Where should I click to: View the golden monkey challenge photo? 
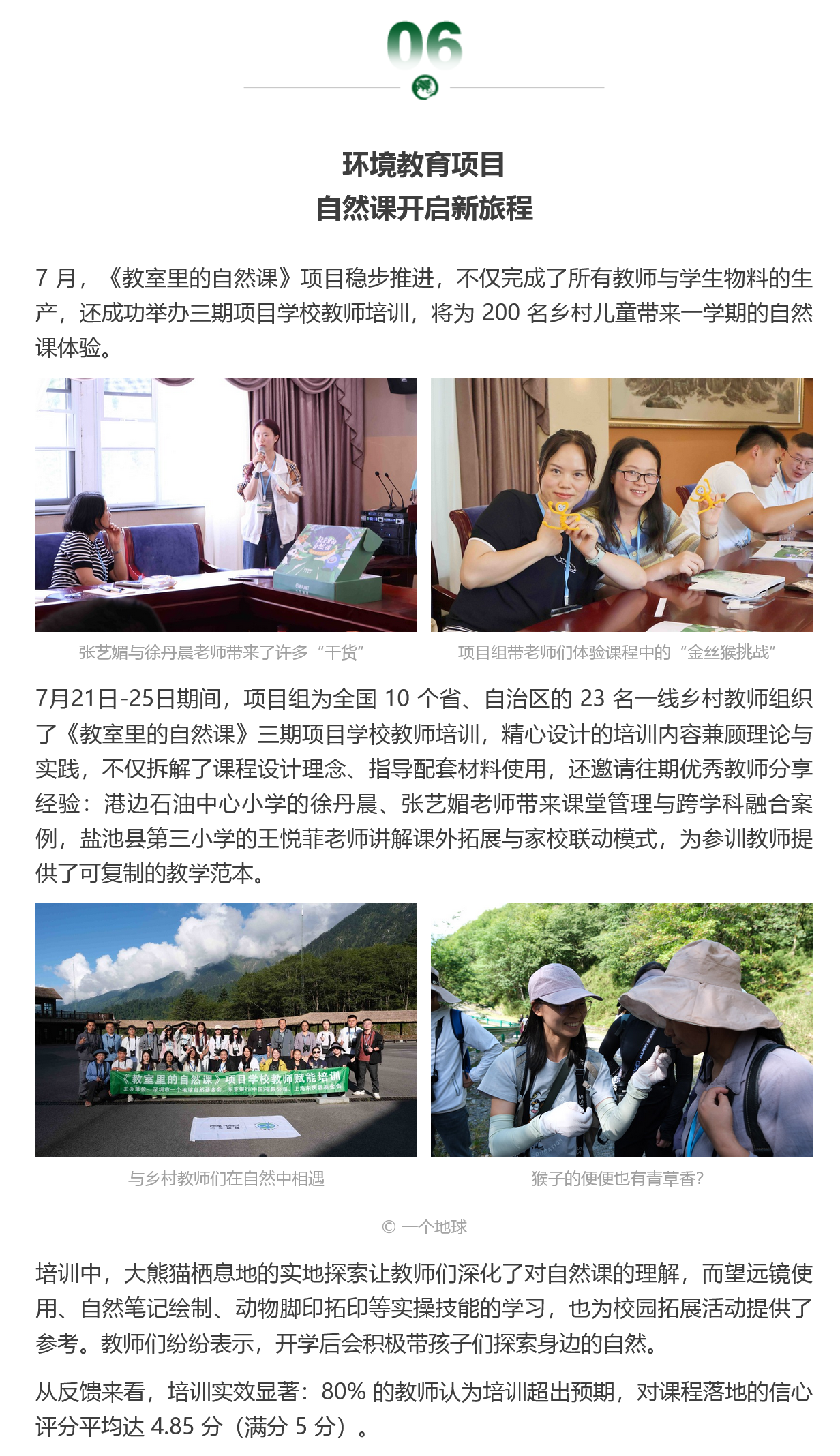point(621,504)
